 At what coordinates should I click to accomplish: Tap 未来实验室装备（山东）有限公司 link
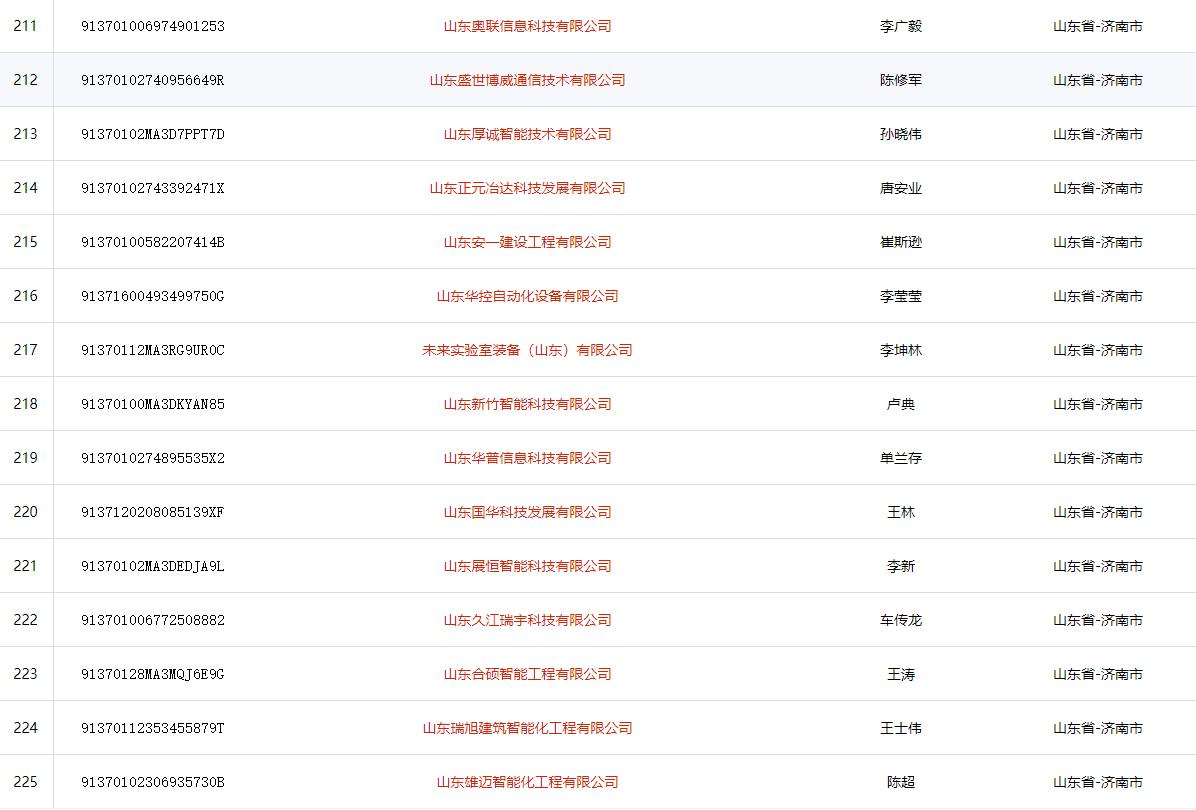coord(527,350)
